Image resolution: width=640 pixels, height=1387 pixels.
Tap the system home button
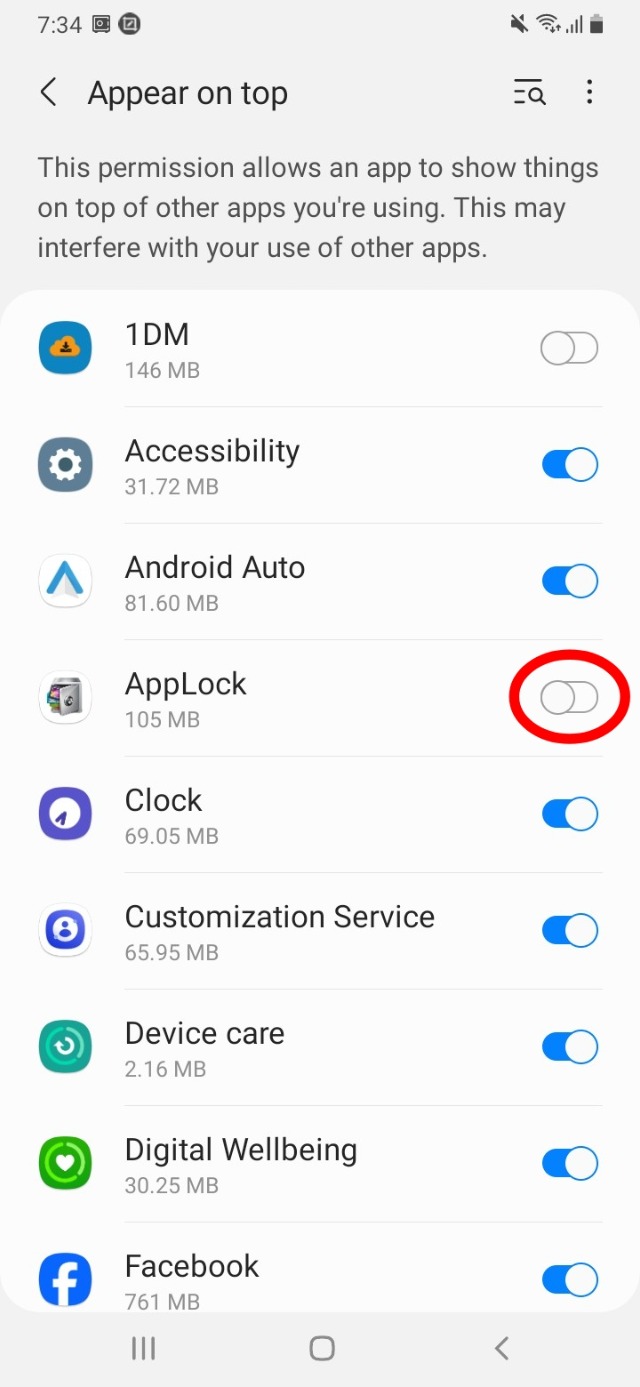click(321, 1348)
